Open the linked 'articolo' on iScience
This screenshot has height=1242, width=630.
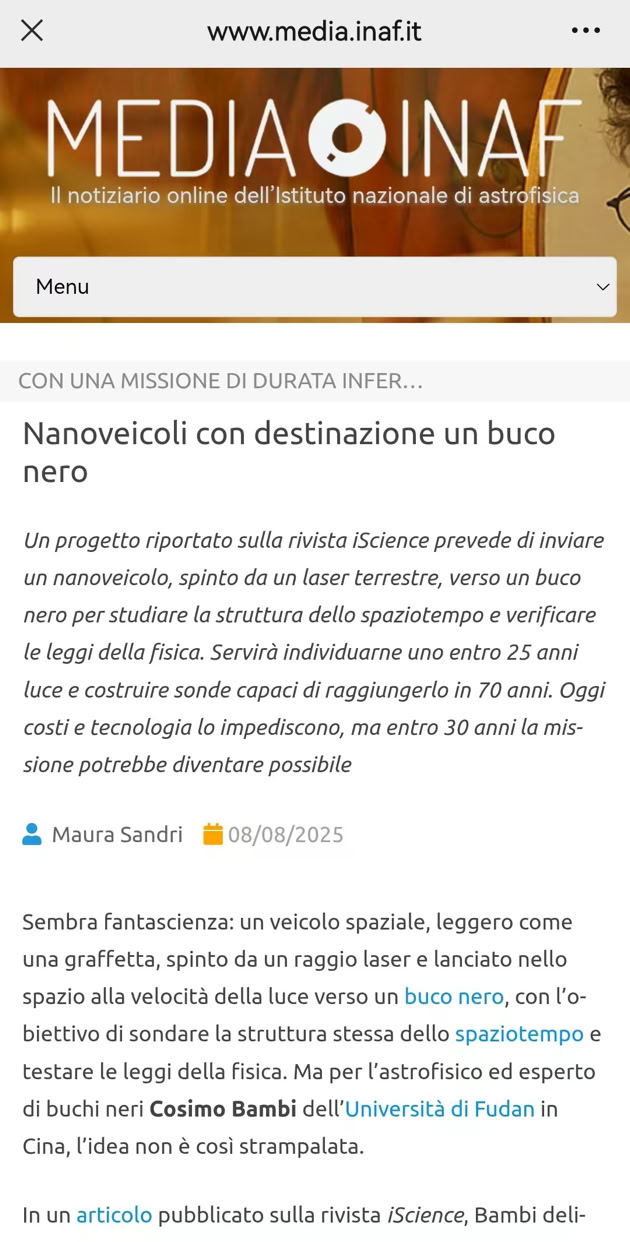[x=114, y=1215]
